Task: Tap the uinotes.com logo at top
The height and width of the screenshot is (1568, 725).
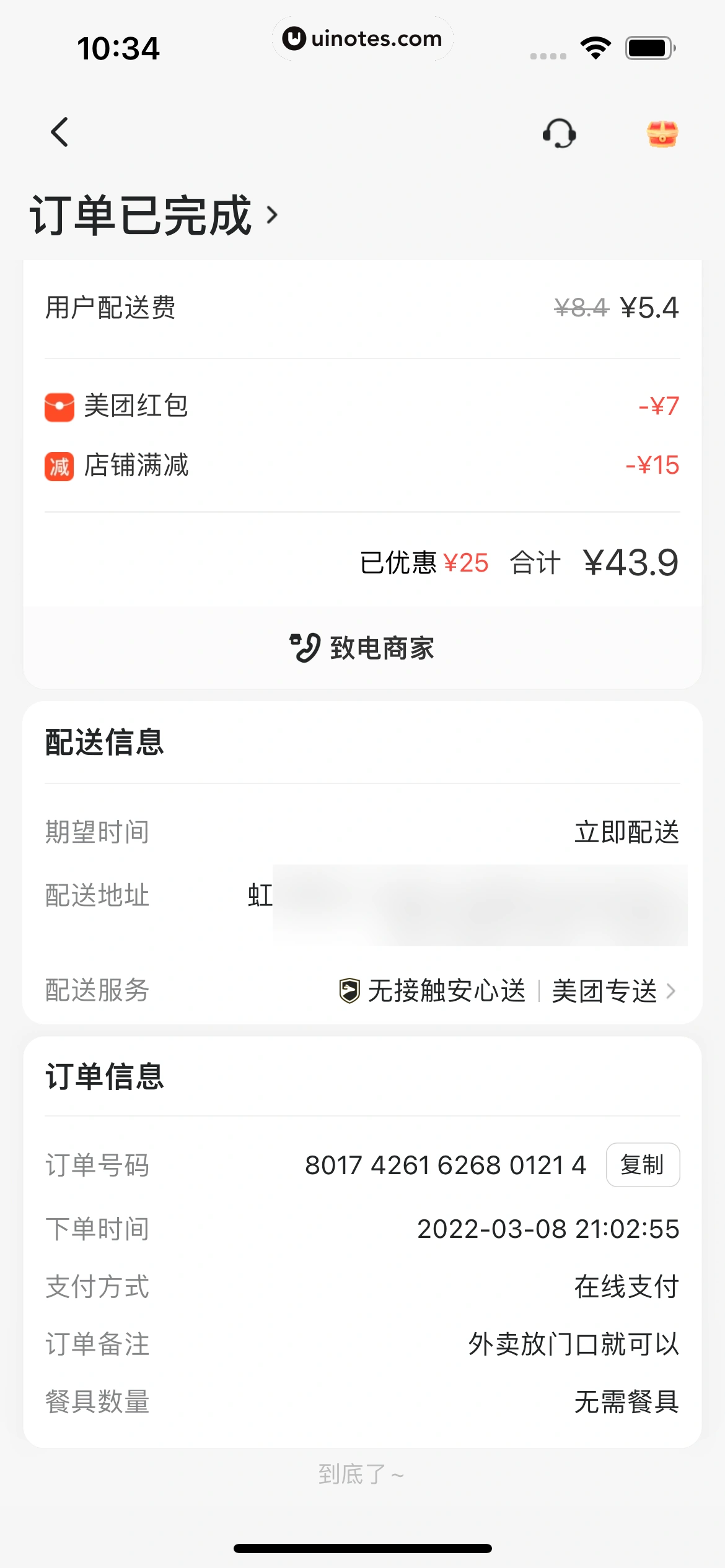Action: [x=361, y=38]
